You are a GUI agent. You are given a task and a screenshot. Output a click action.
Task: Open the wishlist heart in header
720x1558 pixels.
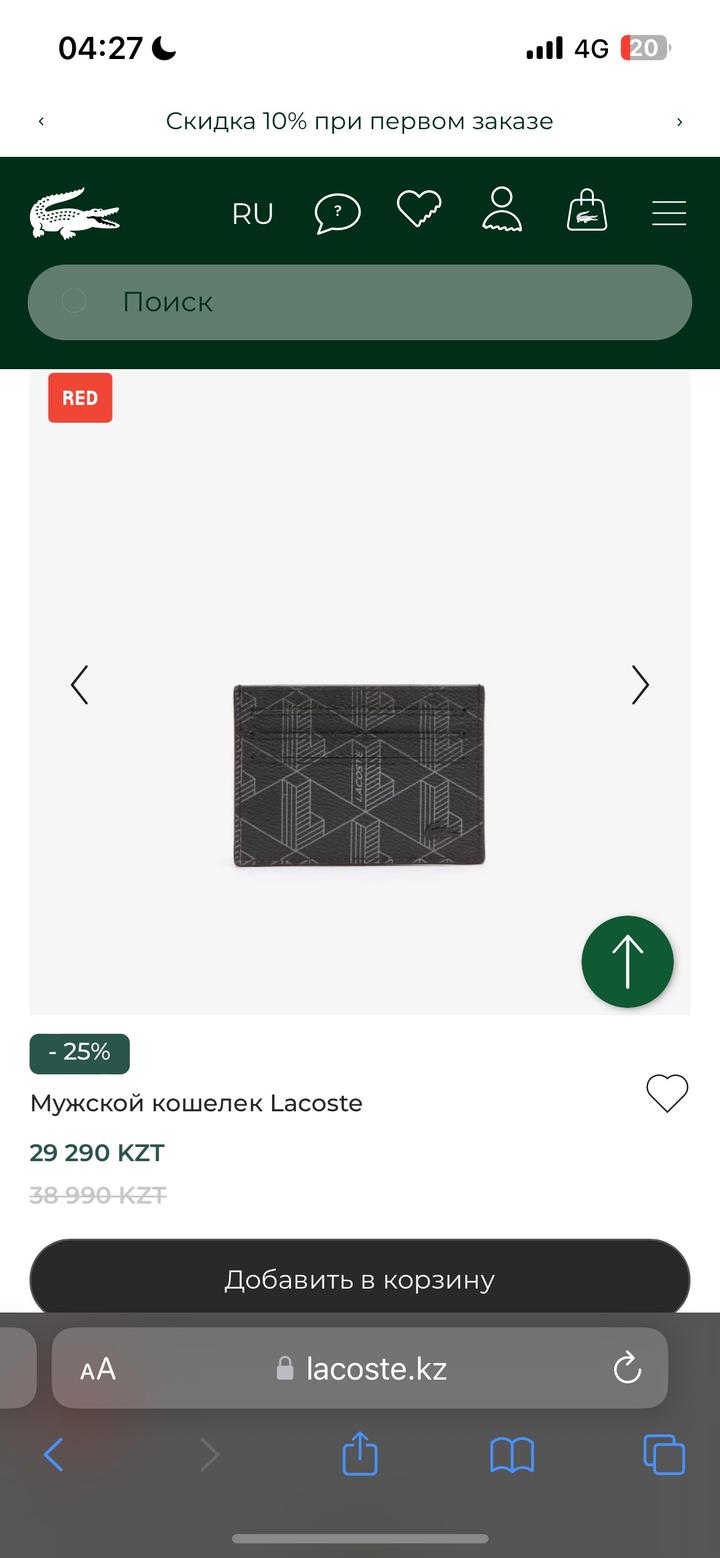point(419,209)
